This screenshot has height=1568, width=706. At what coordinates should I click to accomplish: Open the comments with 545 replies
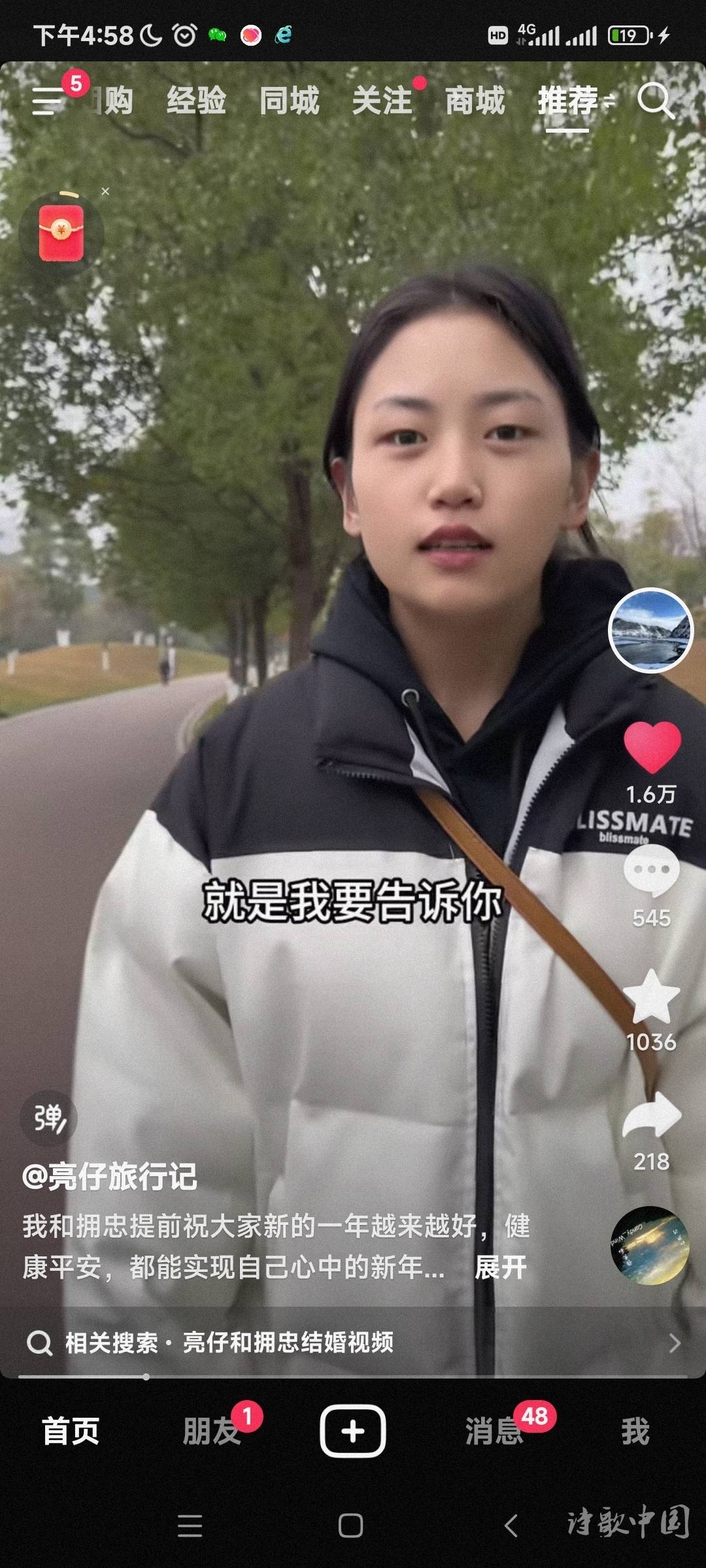[651, 871]
